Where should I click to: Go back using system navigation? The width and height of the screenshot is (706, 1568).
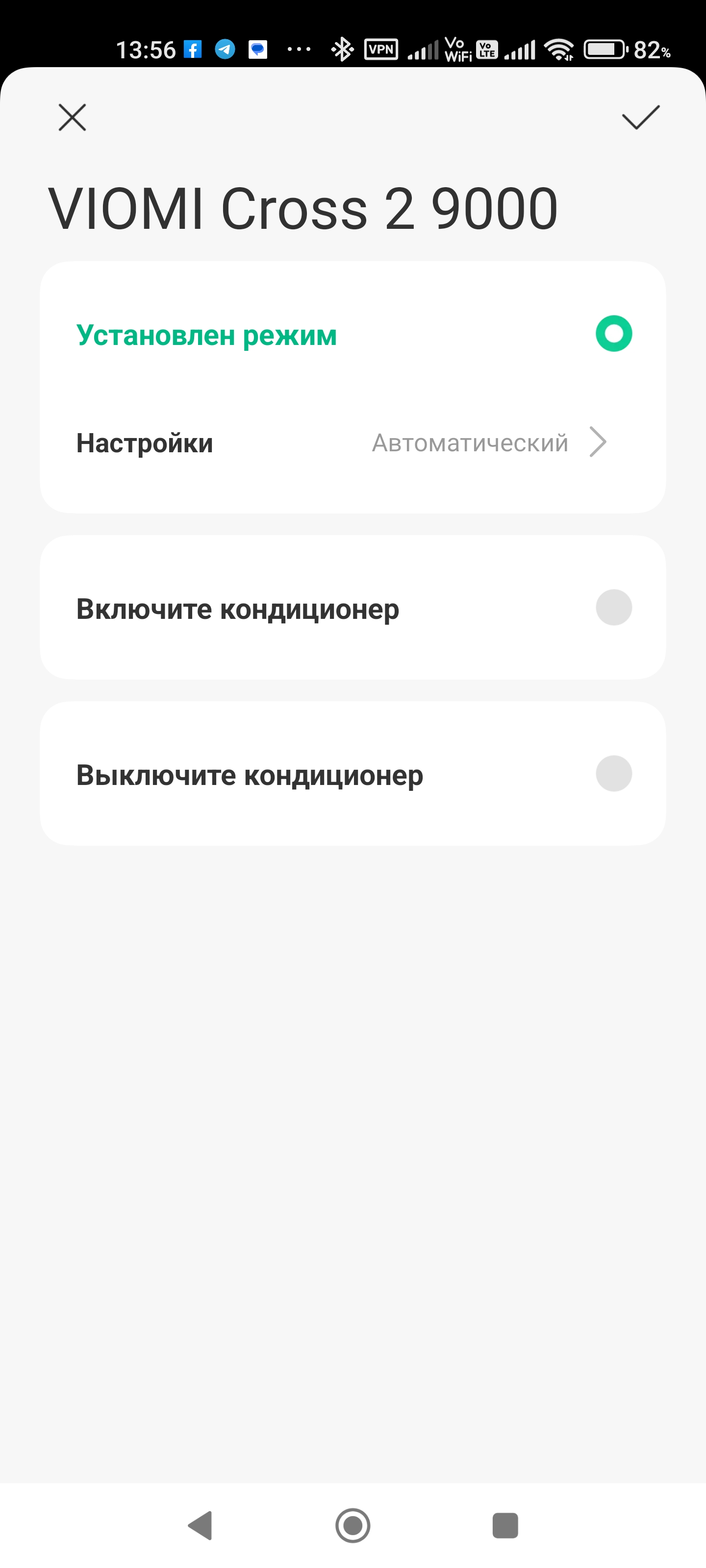click(x=201, y=1526)
